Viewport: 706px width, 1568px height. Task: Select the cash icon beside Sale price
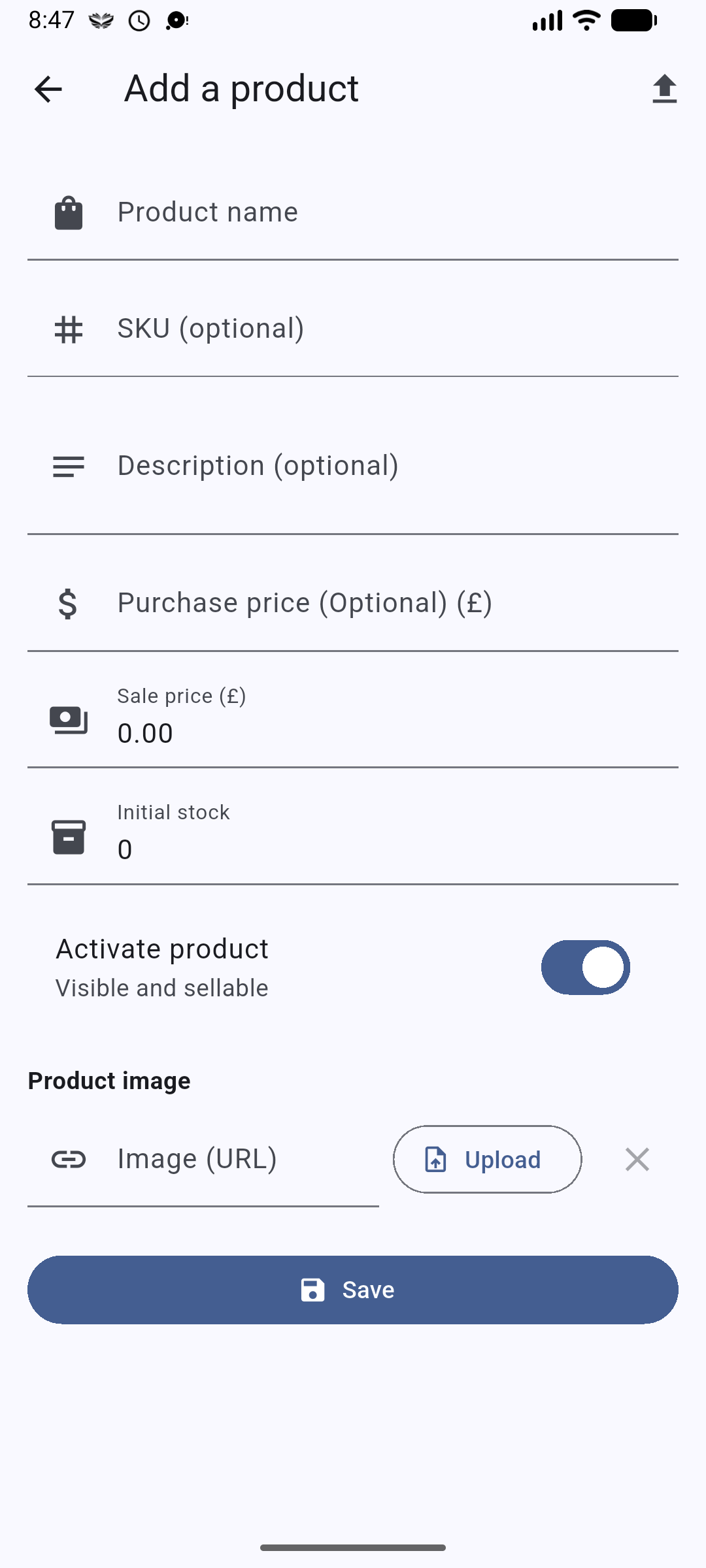pyautogui.click(x=67, y=719)
